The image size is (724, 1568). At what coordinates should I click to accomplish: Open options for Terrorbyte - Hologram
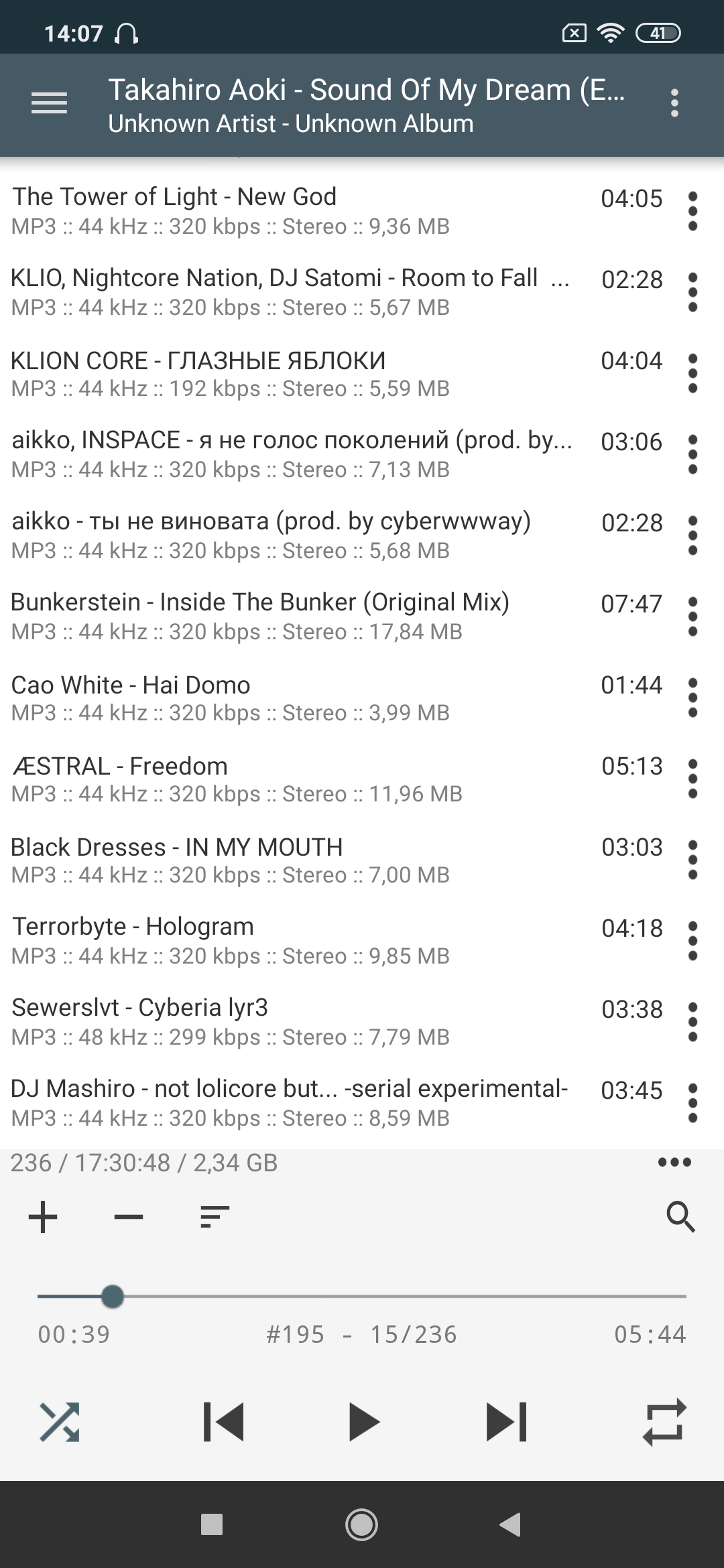click(692, 941)
